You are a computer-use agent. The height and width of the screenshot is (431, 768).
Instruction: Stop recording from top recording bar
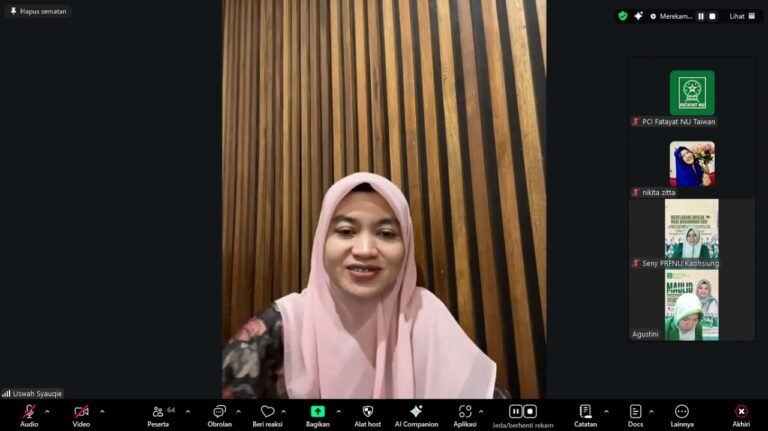click(x=714, y=16)
